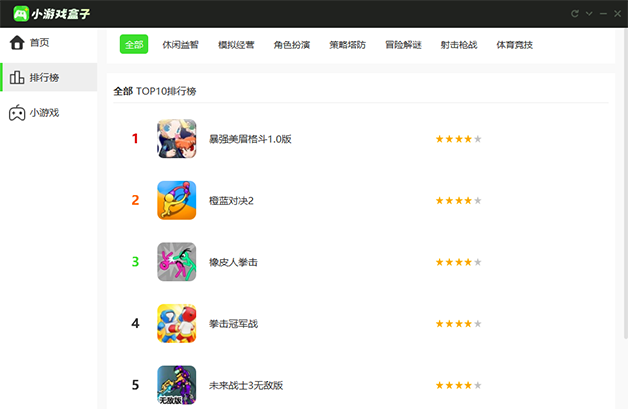Image resolution: width=628 pixels, height=409 pixels.
Task: Switch to 射击枪战 category
Action: pyautogui.click(x=459, y=45)
